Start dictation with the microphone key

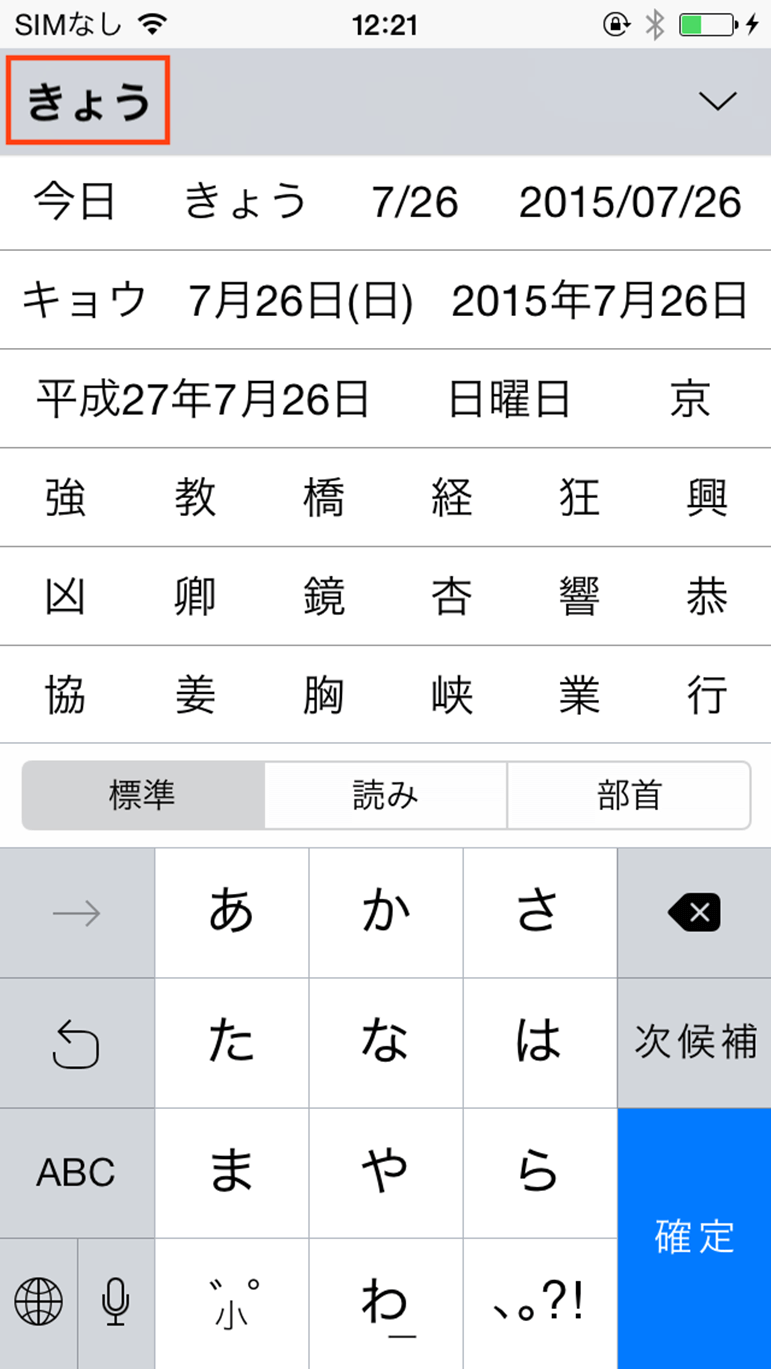coord(116,1302)
